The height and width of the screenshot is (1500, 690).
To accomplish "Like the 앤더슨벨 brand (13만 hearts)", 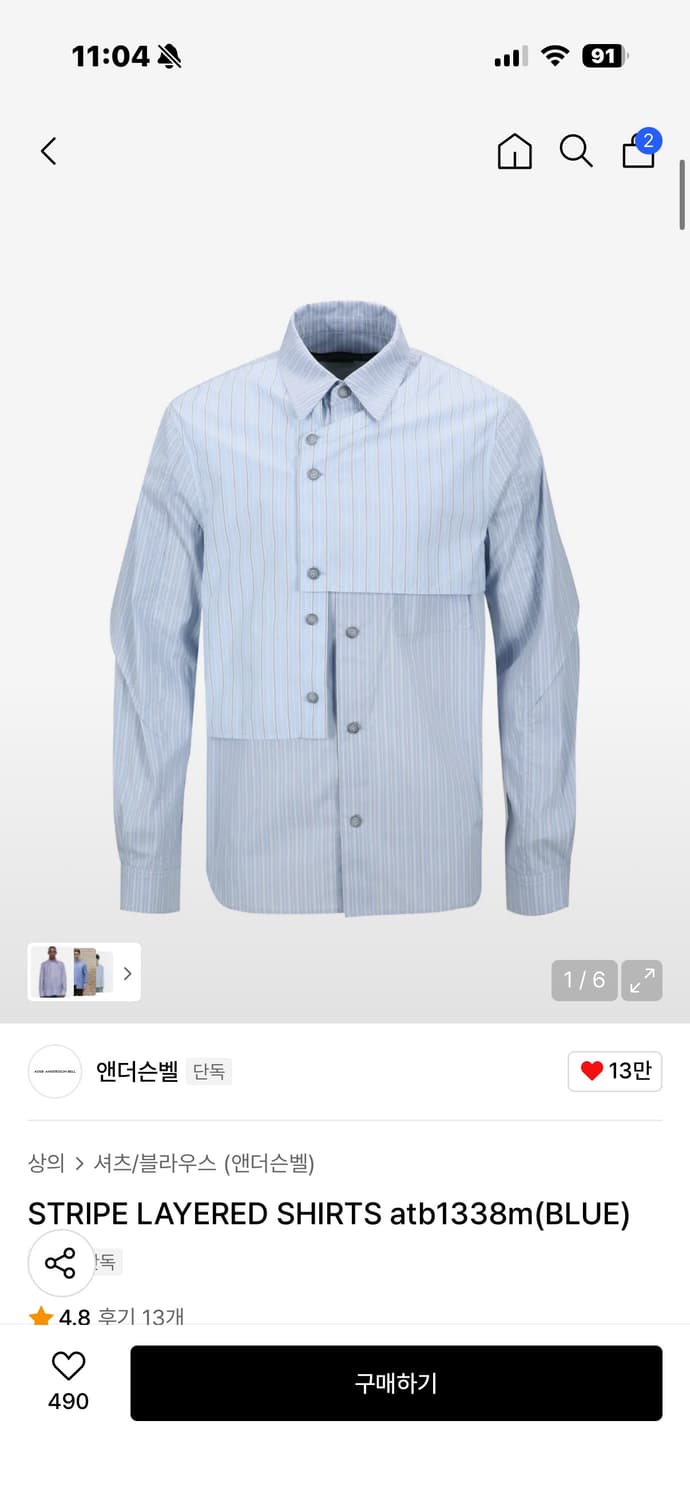I will (614, 1071).
